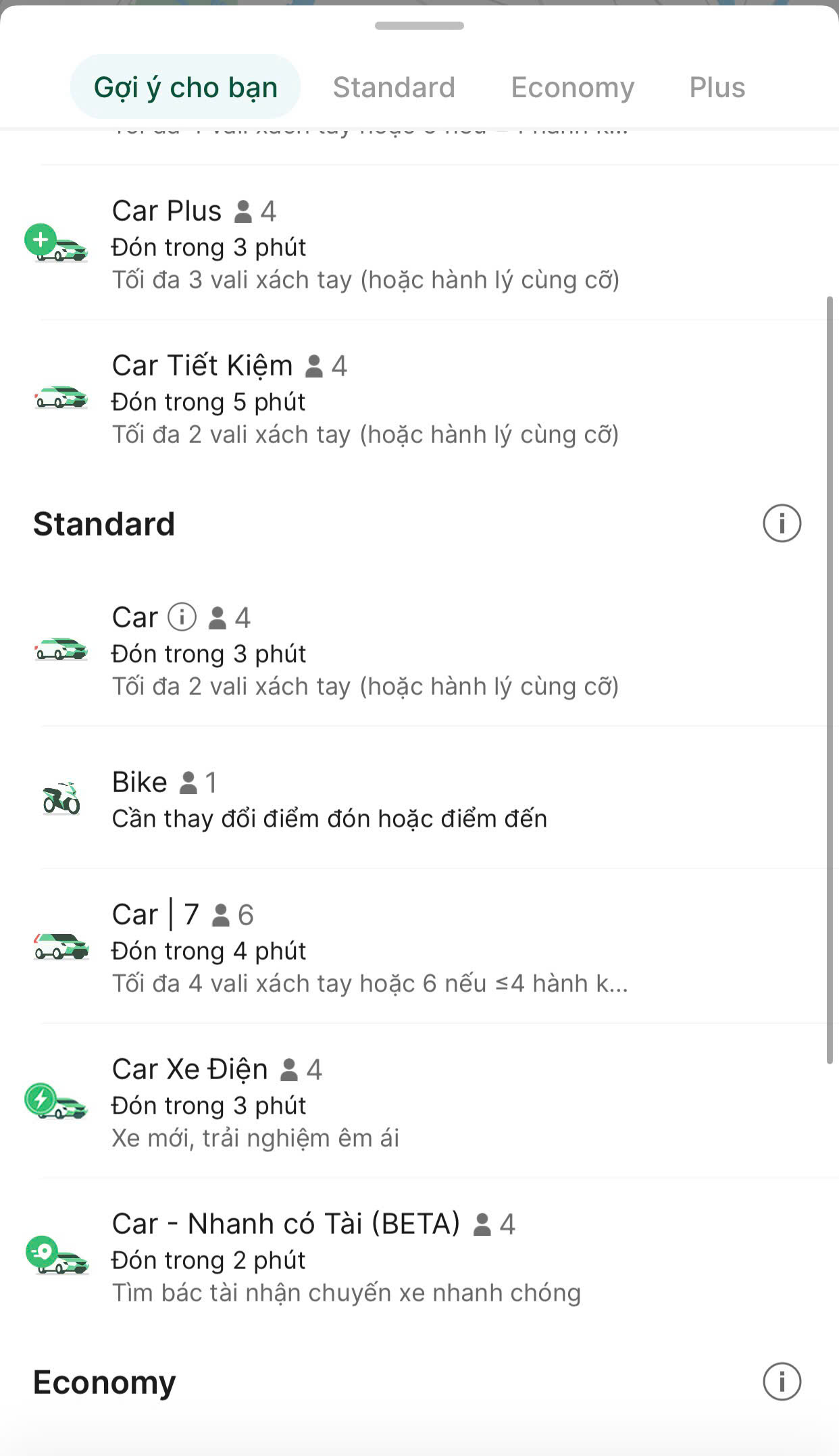Viewport: 839px width, 1456px height.
Task: Switch to the Plus tab
Action: [717, 86]
